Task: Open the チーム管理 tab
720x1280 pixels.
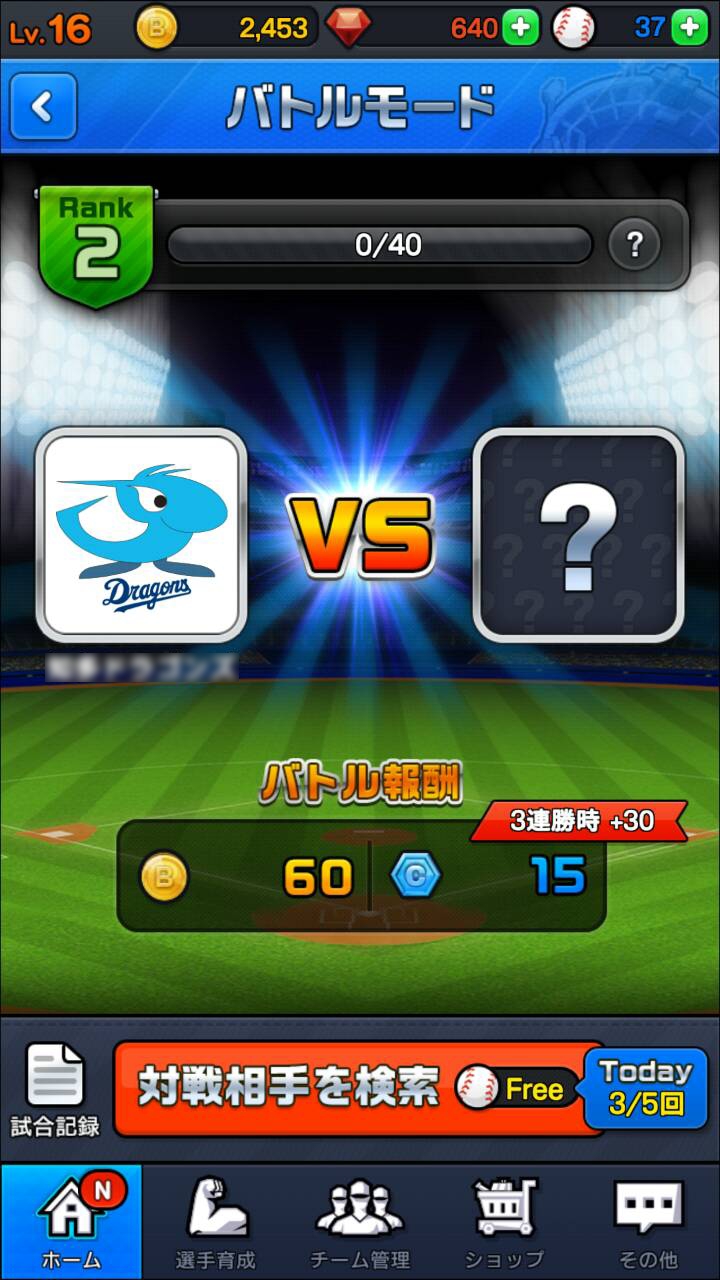Action: [x=359, y=1222]
